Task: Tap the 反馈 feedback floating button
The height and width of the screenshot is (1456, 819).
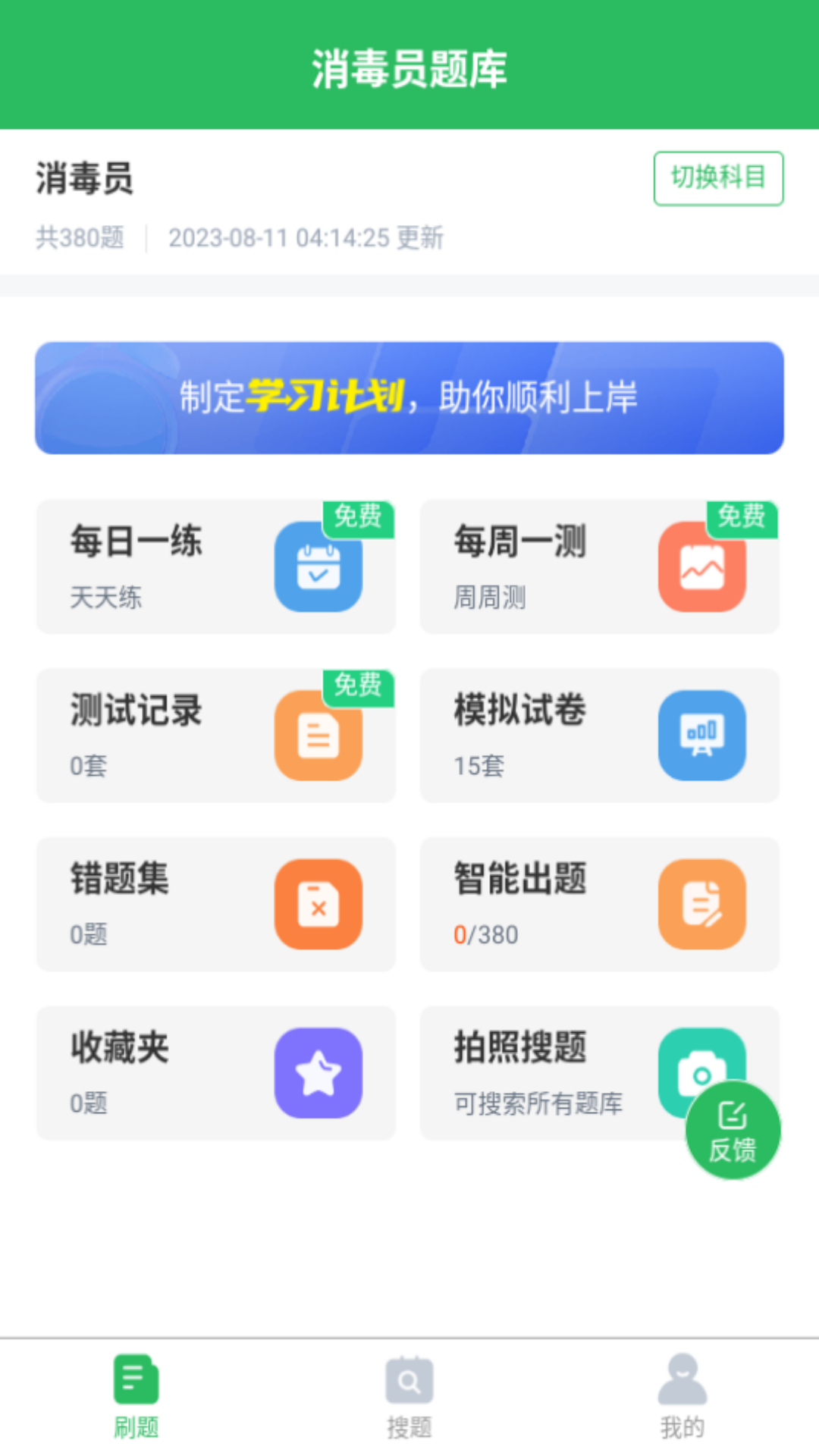Action: coord(733,1131)
